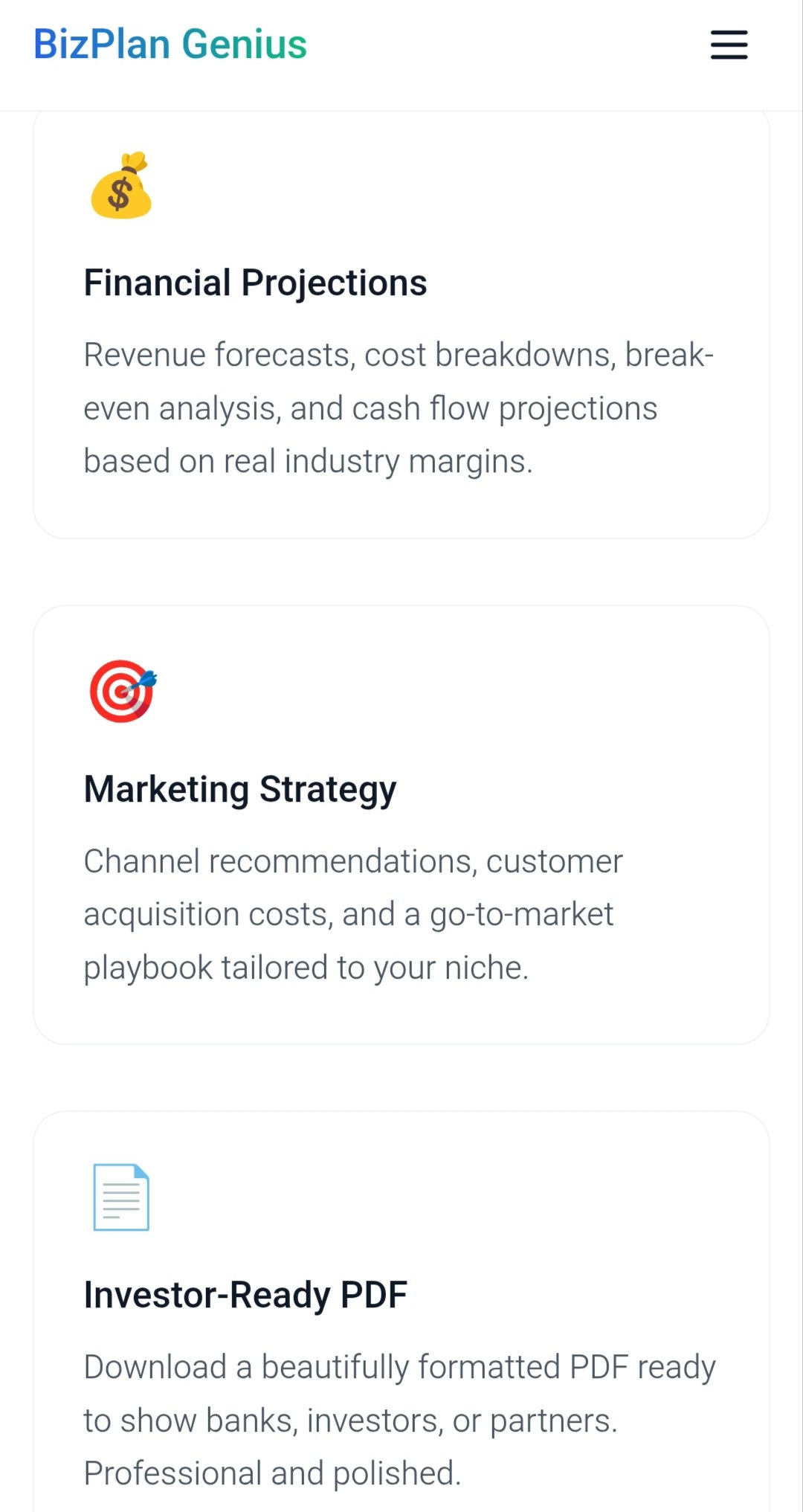The height and width of the screenshot is (1512, 803).
Task: Open the Investor-Ready PDF heading
Action: pos(246,1294)
